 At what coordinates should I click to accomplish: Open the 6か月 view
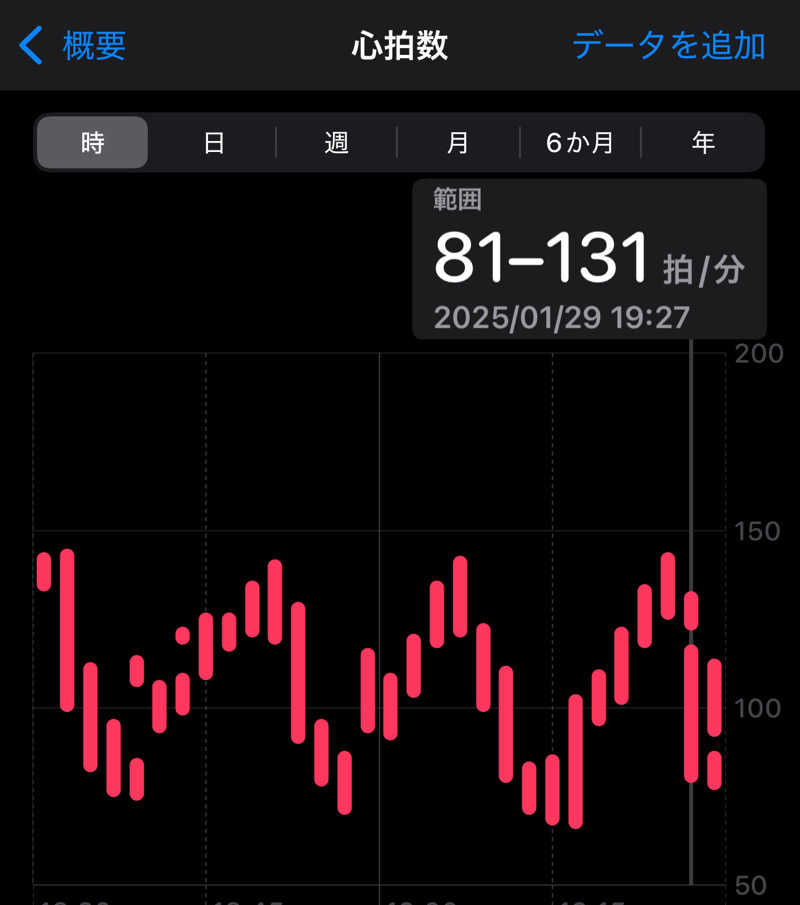[x=580, y=143]
